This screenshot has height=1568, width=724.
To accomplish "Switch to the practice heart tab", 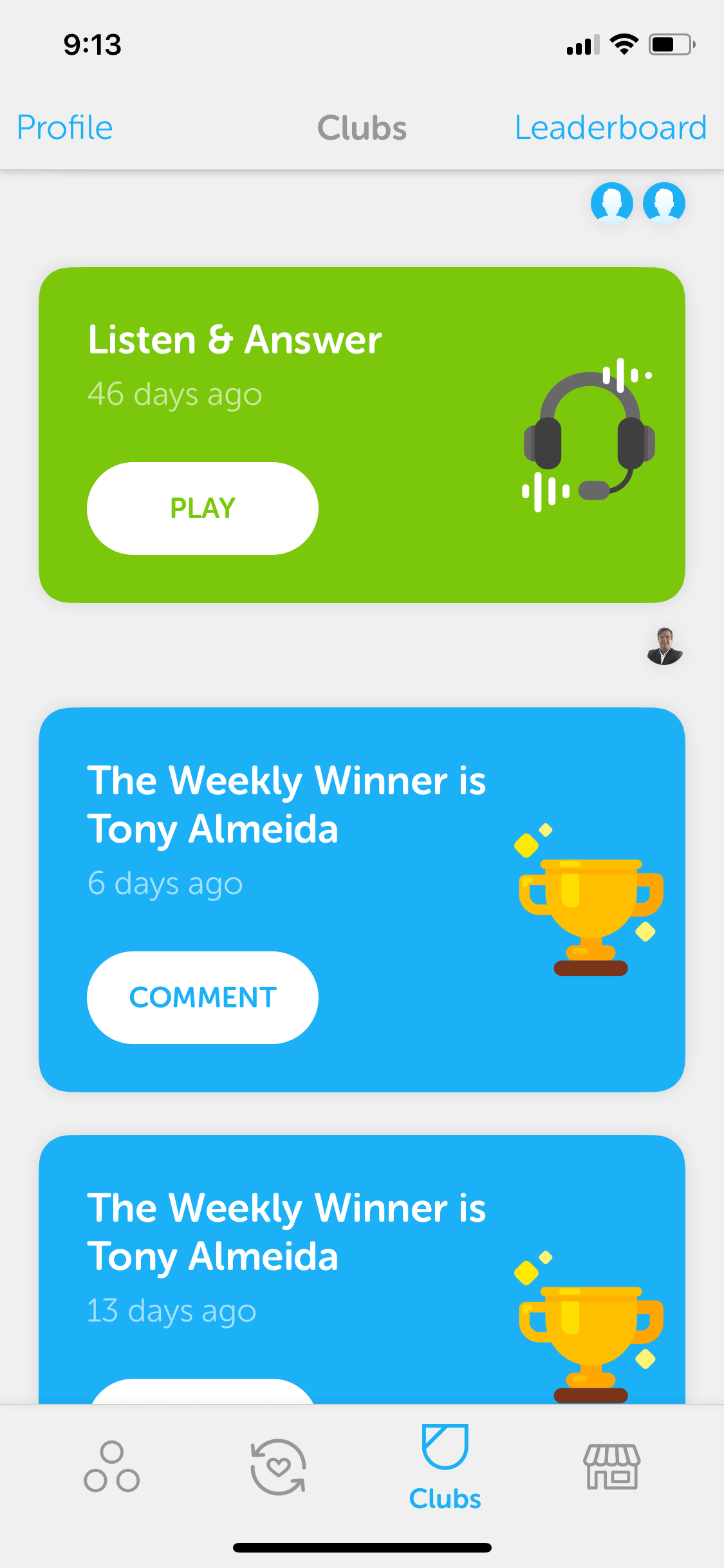I will pos(278,1467).
